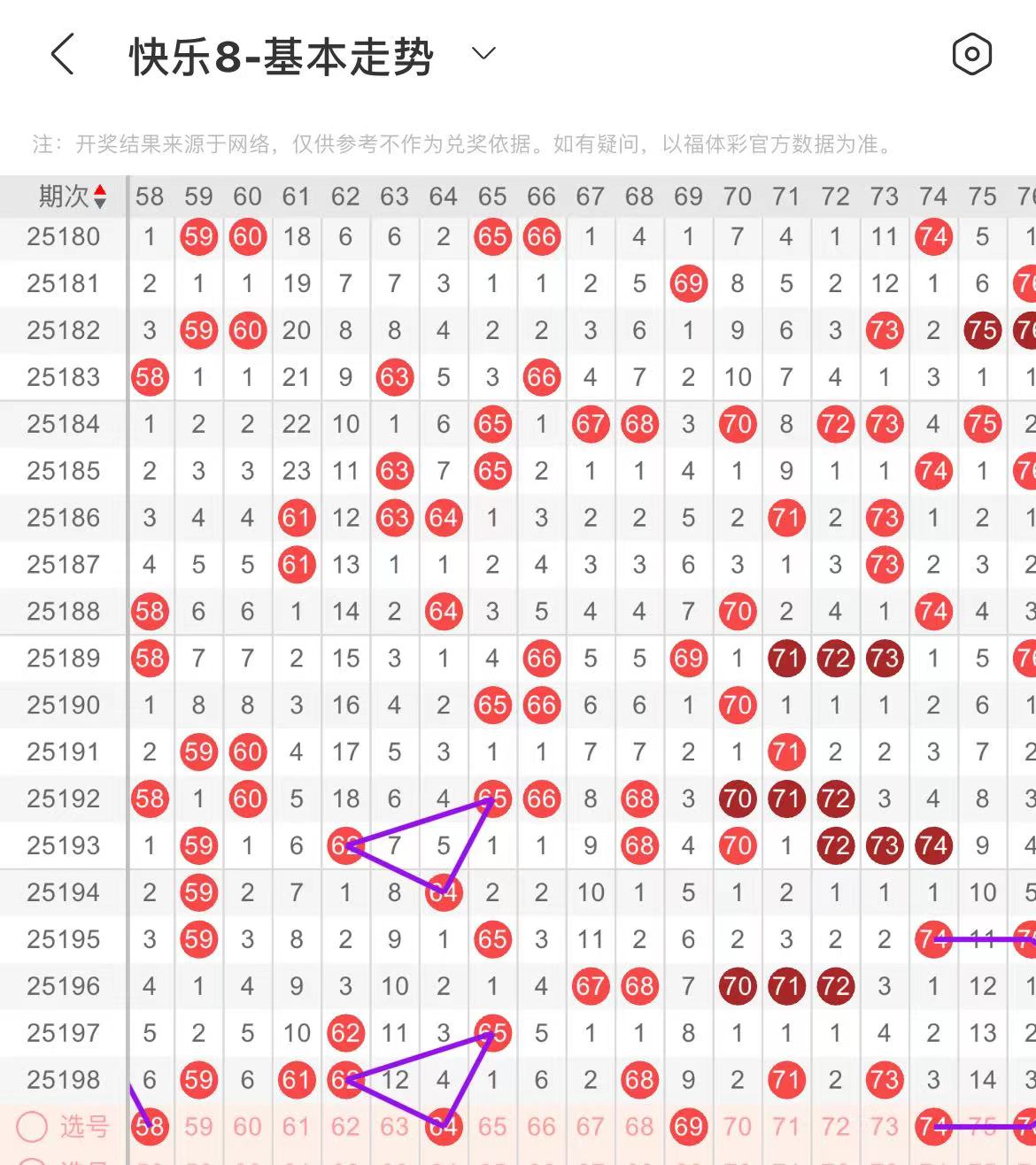Viewport: 1036px width, 1165px height.
Task: Open the hexagon settings icon
Action: tap(971, 55)
